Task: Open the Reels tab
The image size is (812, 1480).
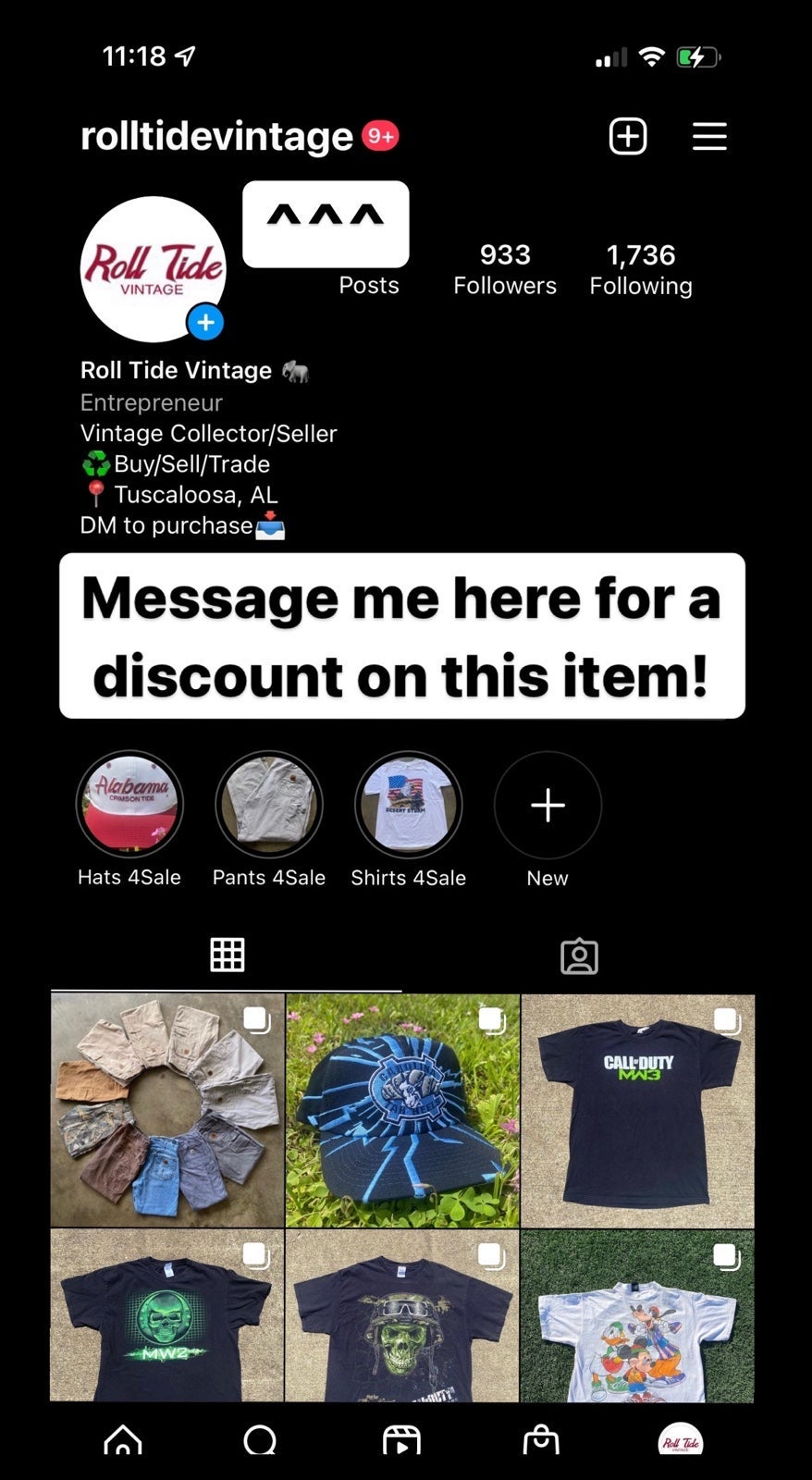Action: 401,1440
